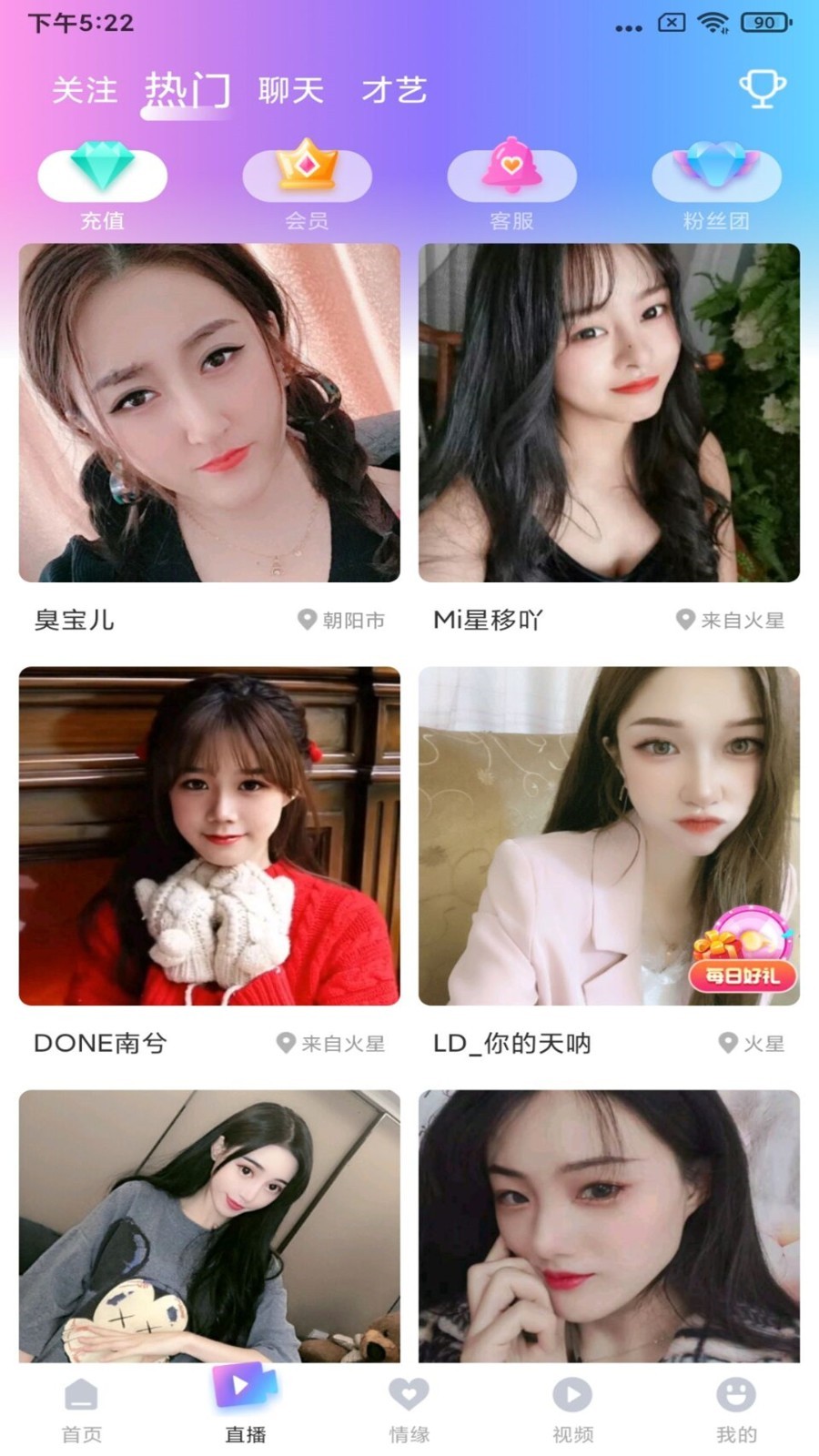Open 臭宝儿's live stream card
Viewport: 819px width, 1456px height.
[x=209, y=412]
